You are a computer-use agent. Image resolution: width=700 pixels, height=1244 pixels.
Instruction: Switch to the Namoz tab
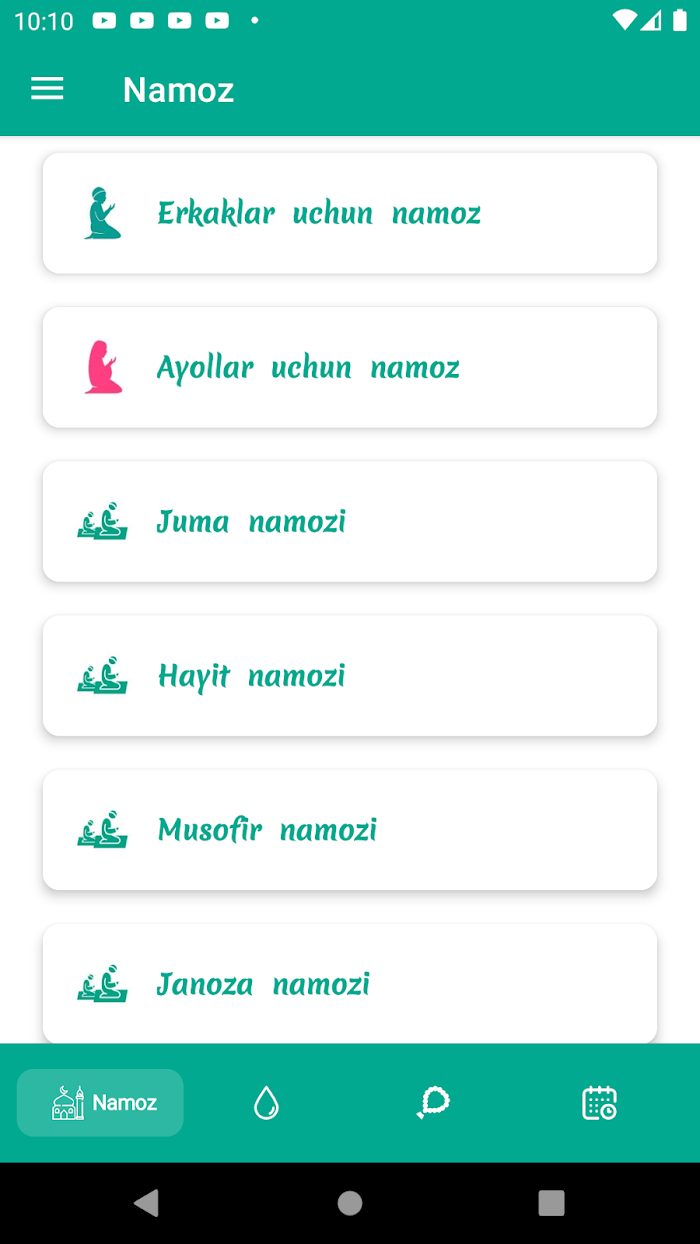coord(100,1103)
